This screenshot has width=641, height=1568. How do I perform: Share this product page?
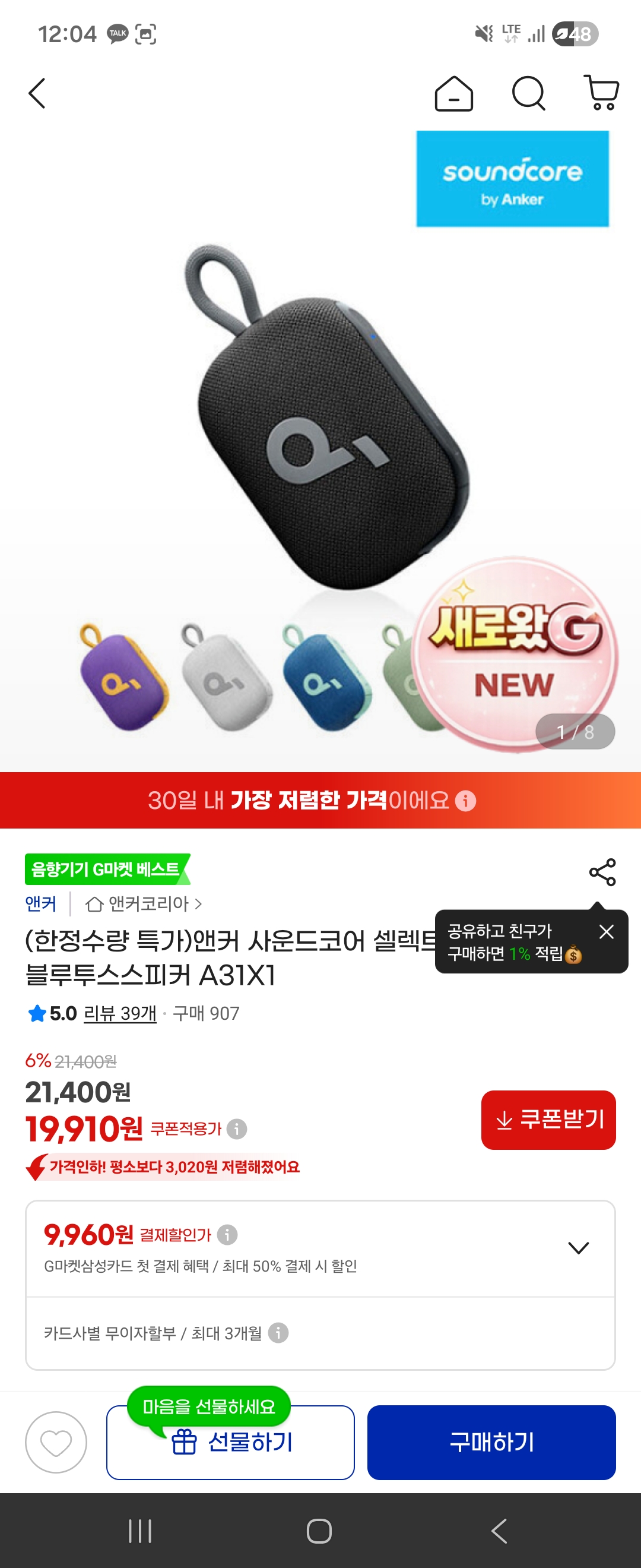point(602,875)
